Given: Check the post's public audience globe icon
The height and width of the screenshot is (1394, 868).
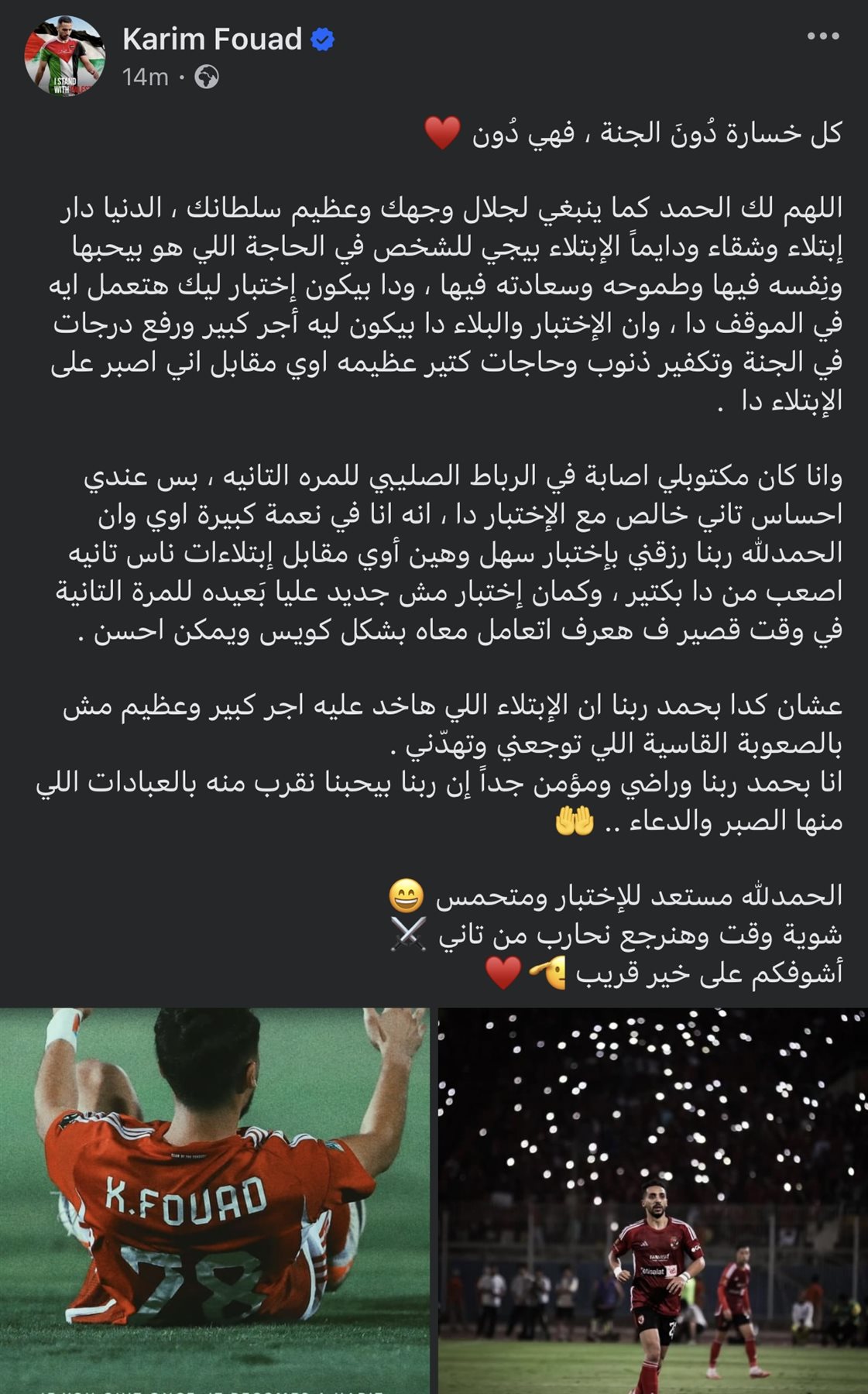Looking at the screenshot, I should [207, 77].
